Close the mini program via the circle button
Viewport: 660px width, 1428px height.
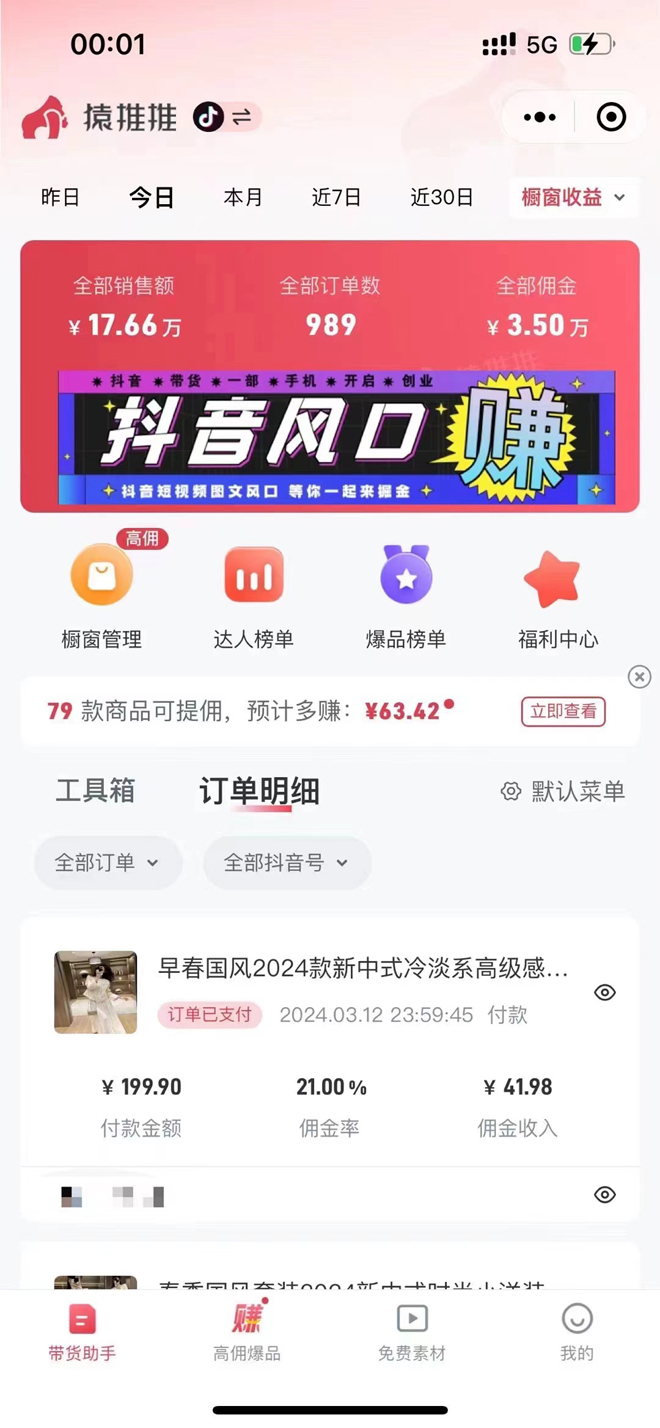pyautogui.click(x=610, y=118)
